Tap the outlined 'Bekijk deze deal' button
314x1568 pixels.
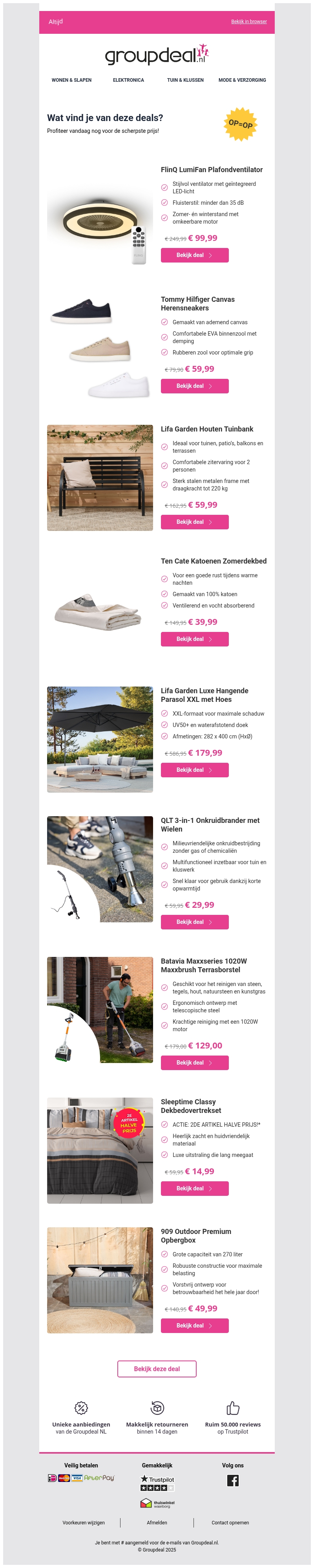[156, 1368]
